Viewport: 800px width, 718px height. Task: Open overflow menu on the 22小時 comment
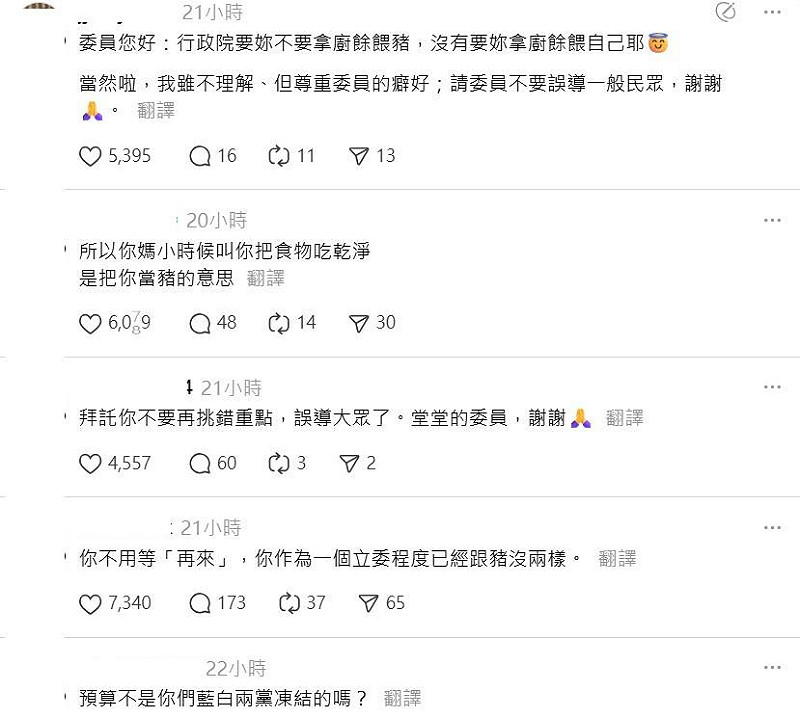click(772, 668)
